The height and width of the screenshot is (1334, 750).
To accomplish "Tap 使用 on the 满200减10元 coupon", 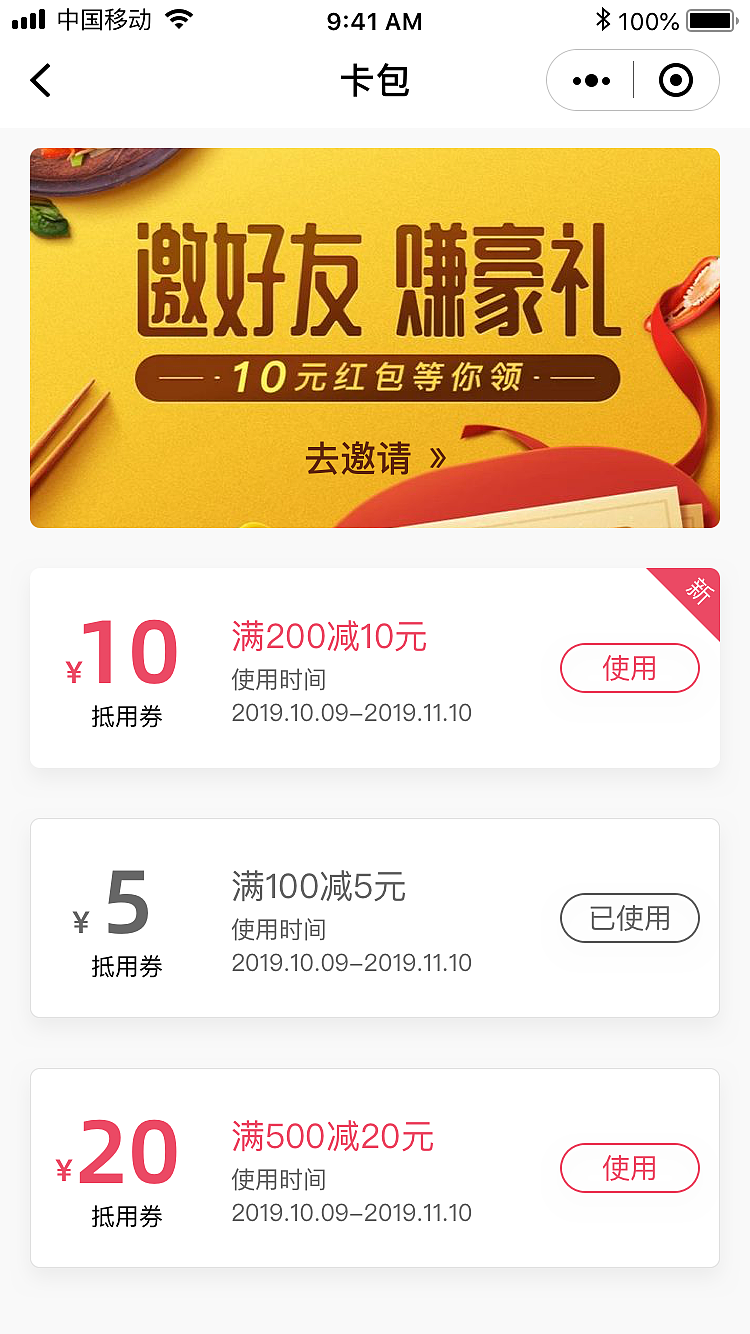I will click(629, 668).
